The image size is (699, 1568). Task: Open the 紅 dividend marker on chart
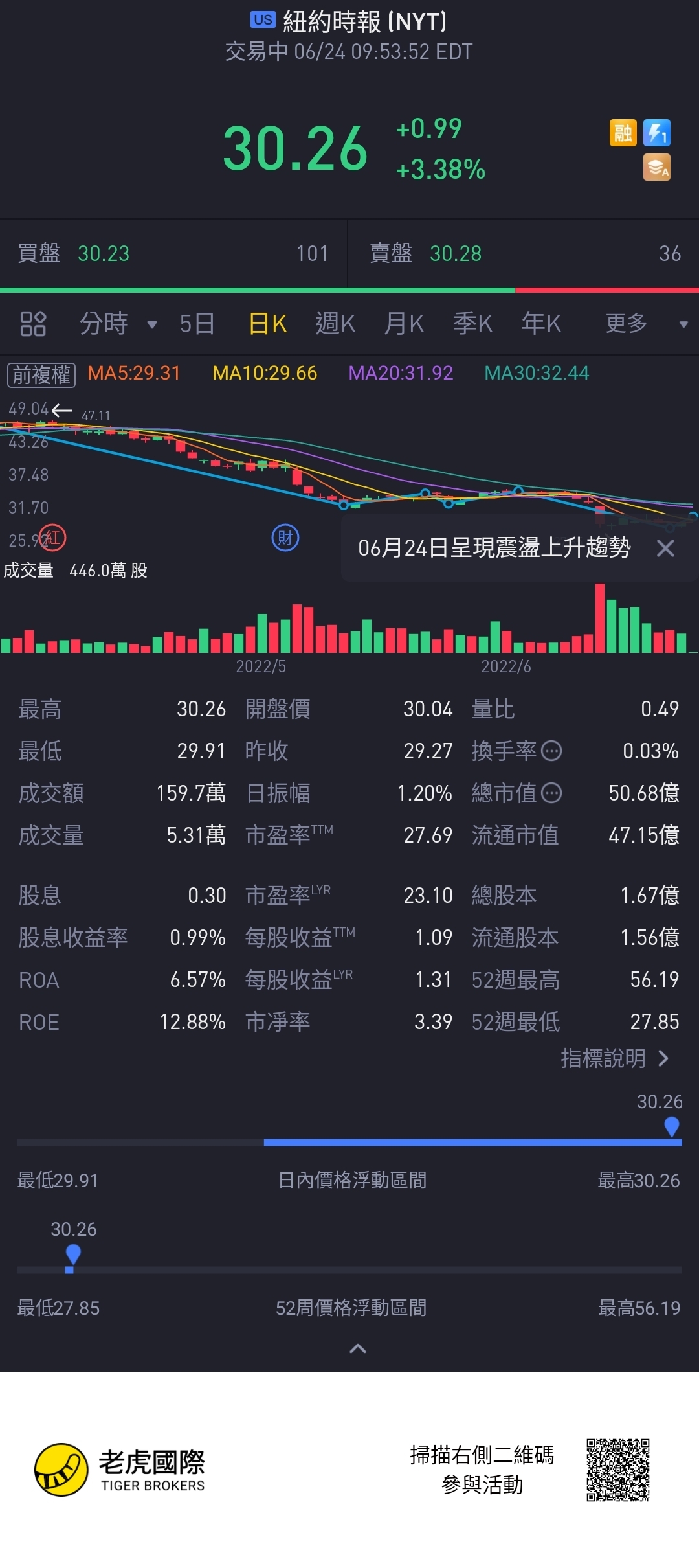click(x=52, y=538)
